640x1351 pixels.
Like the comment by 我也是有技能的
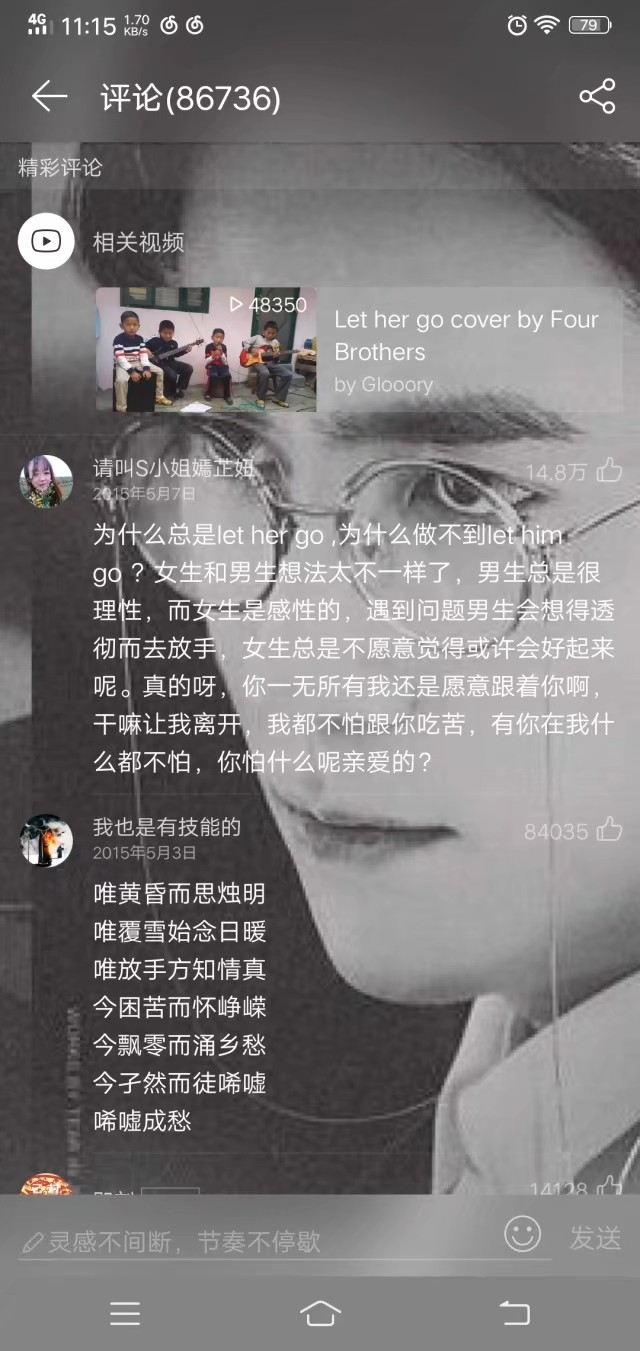(x=609, y=830)
